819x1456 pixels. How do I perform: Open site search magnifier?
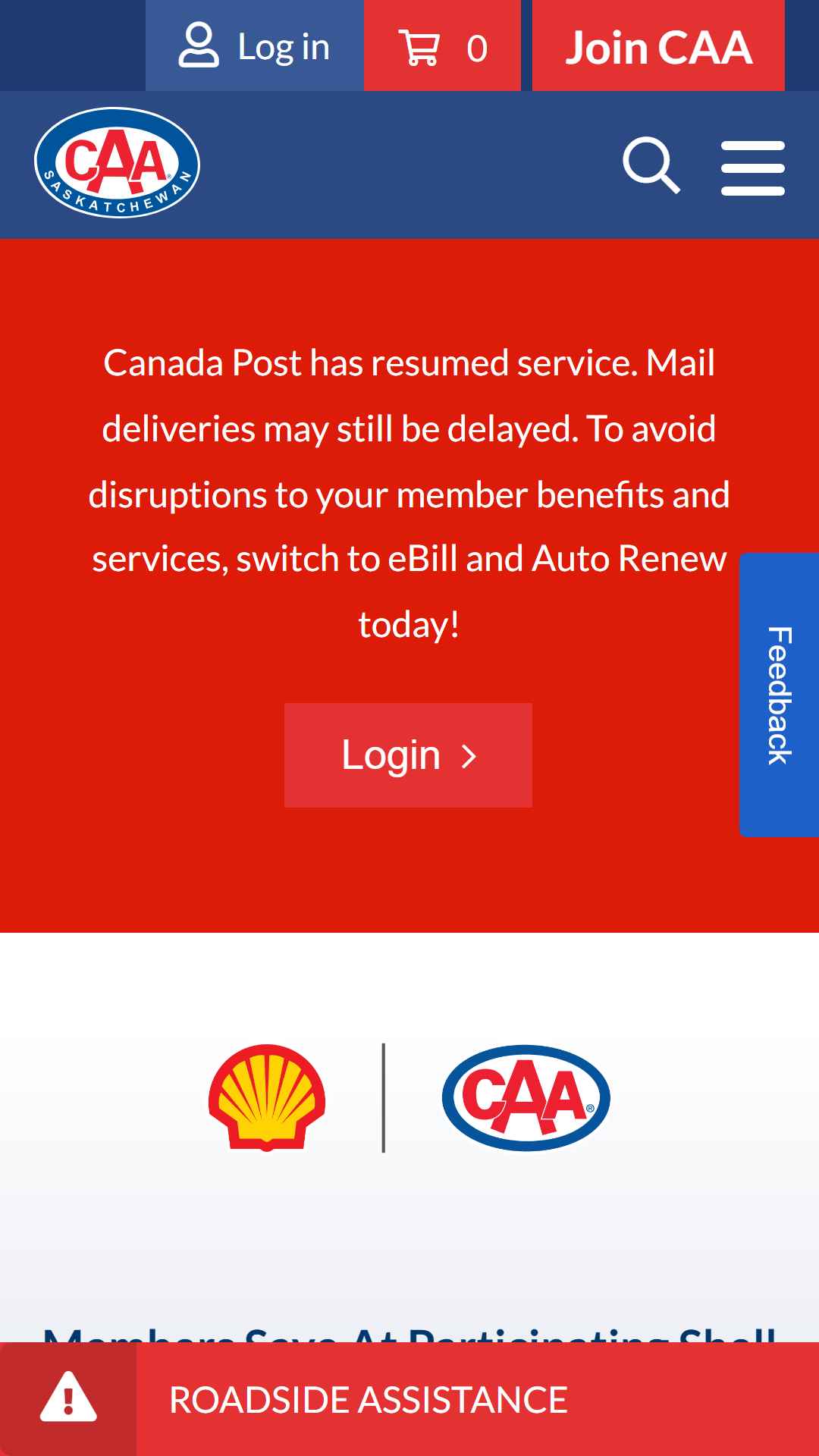[x=651, y=165]
